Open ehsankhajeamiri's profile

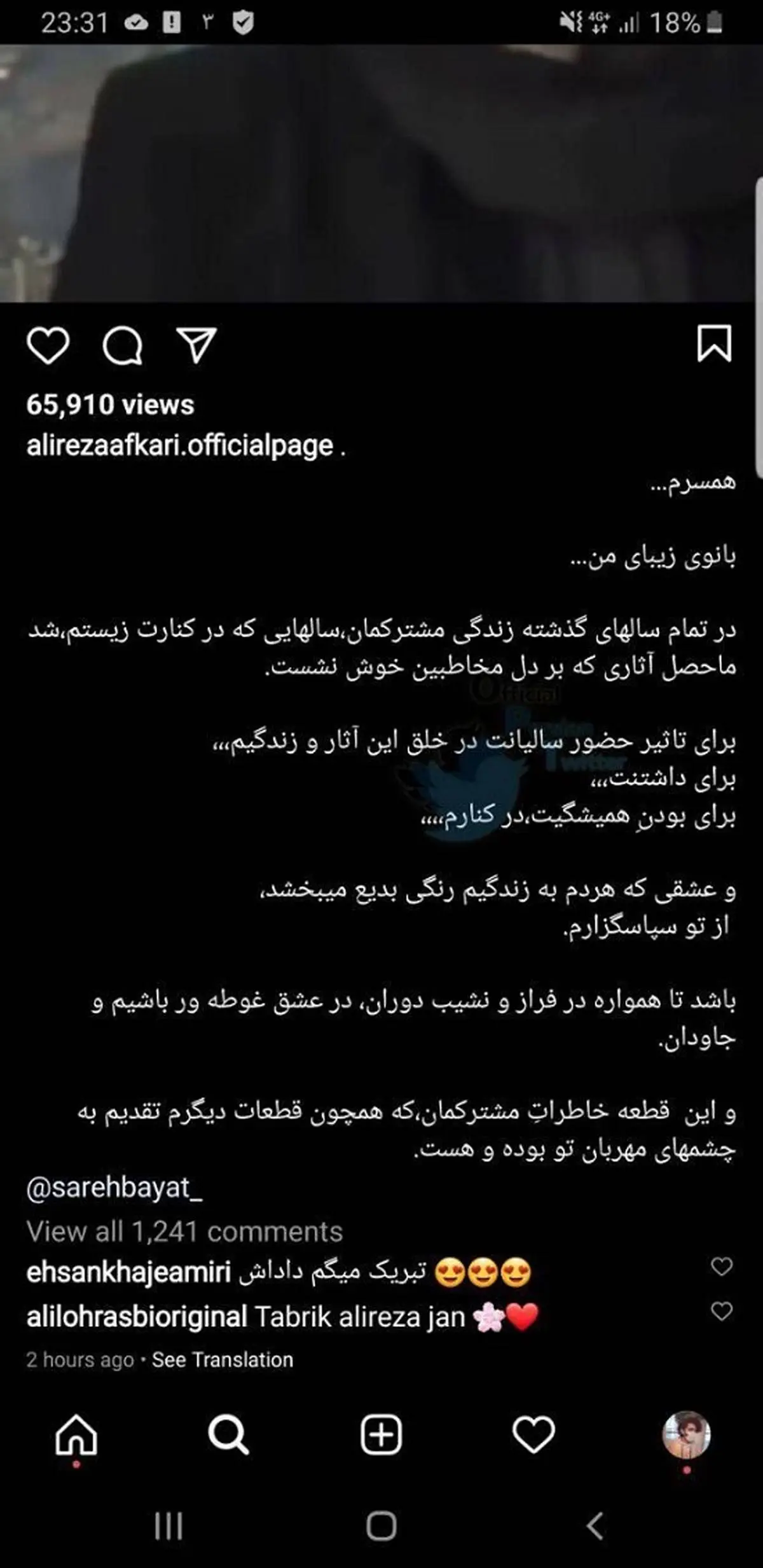tap(128, 1273)
